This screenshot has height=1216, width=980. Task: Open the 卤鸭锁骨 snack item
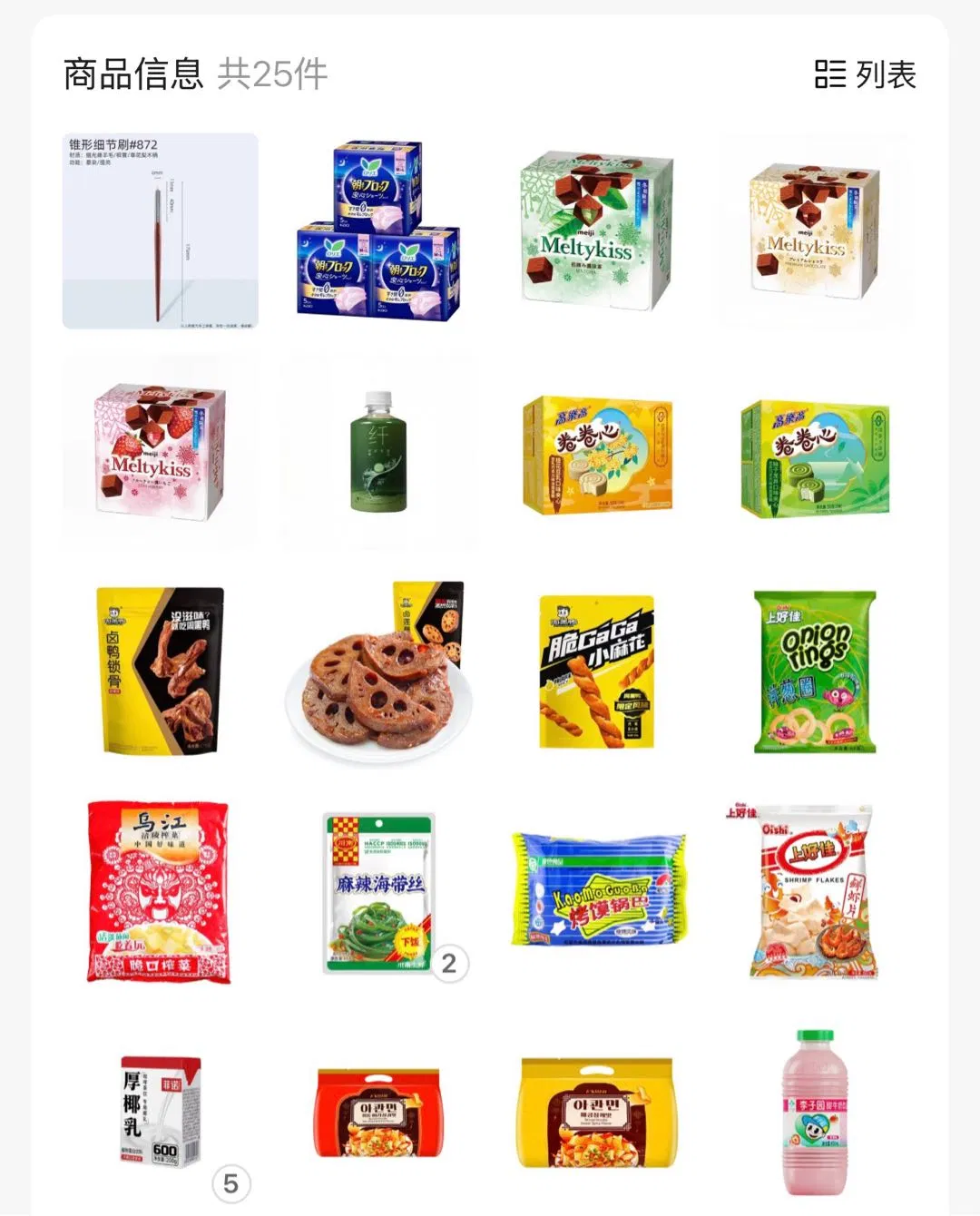[160, 670]
